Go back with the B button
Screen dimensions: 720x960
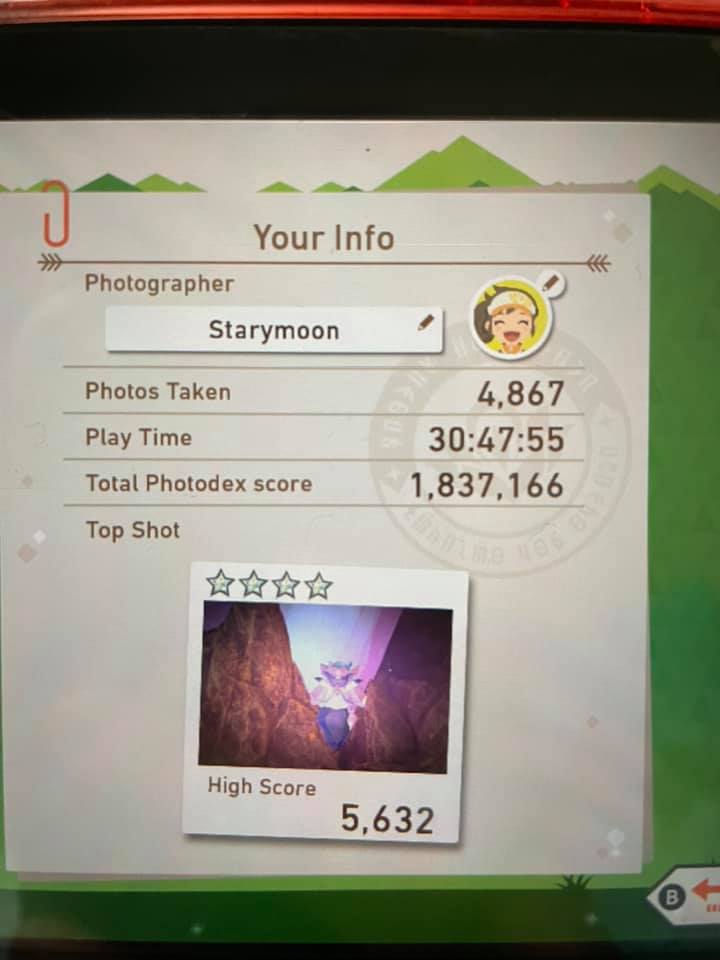684,897
